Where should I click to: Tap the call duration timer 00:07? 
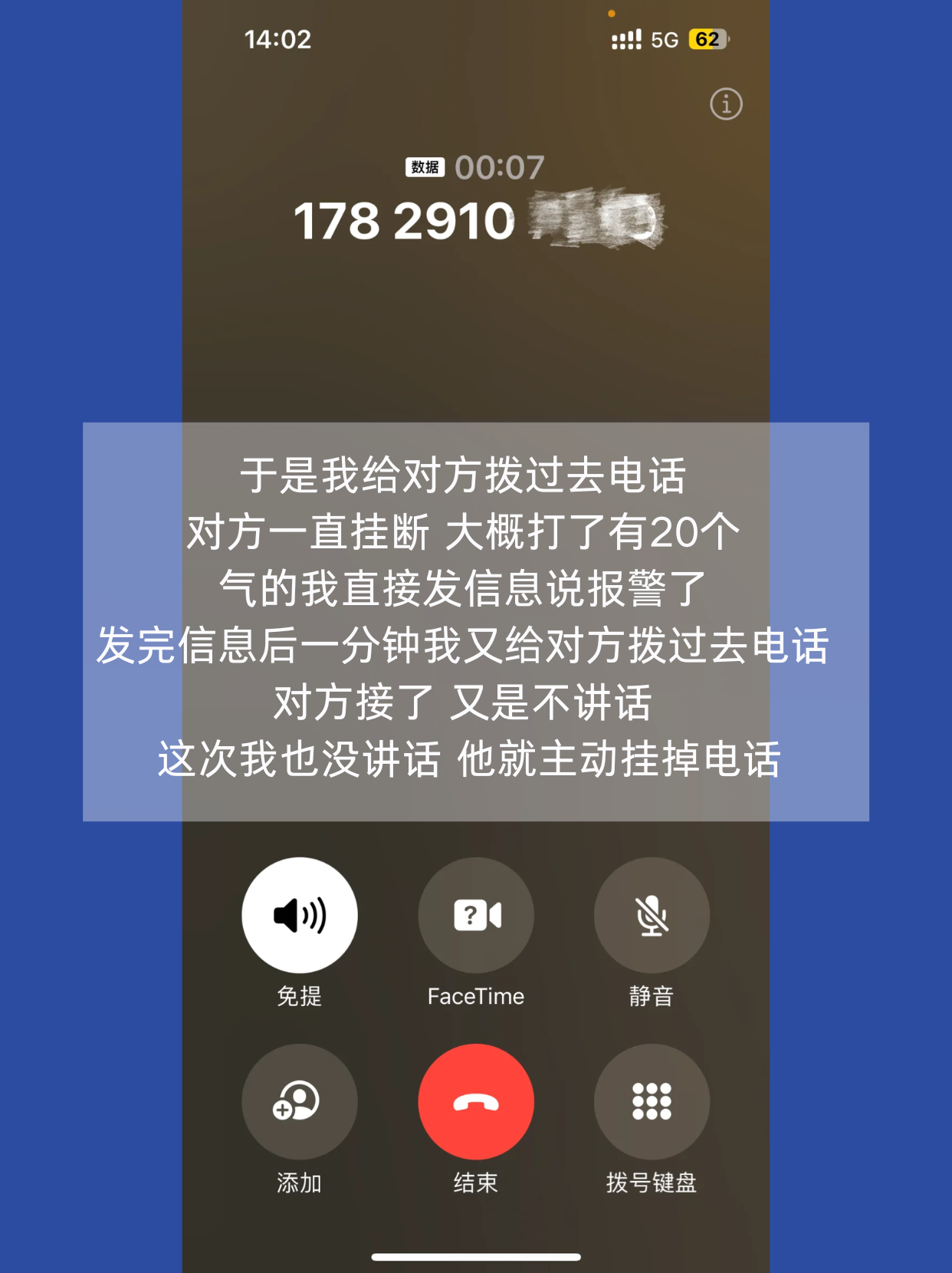(x=497, y=166)
